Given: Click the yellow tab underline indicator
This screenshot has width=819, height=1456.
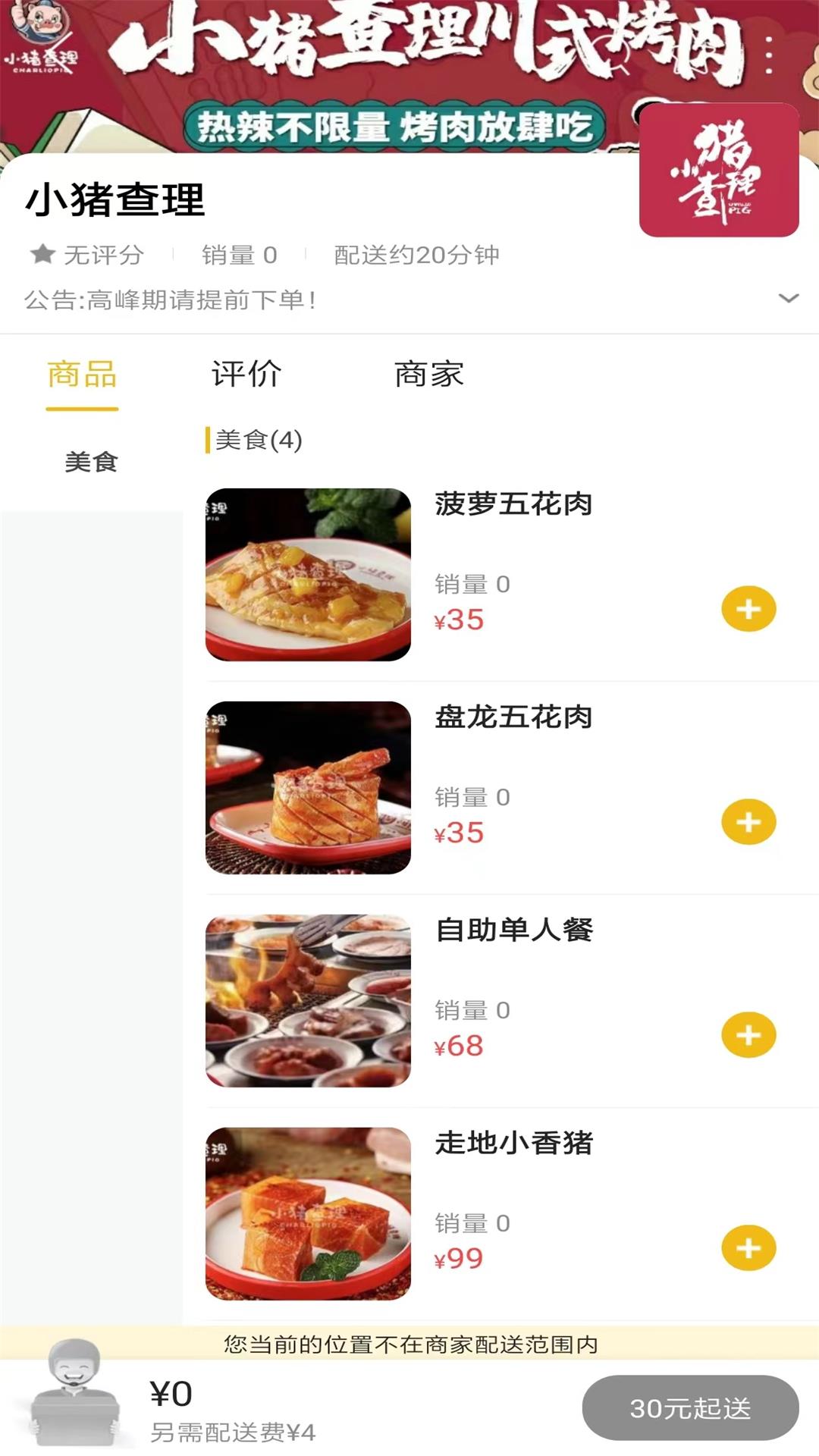Looking at the screenshot, I should (x=82, y=407).
